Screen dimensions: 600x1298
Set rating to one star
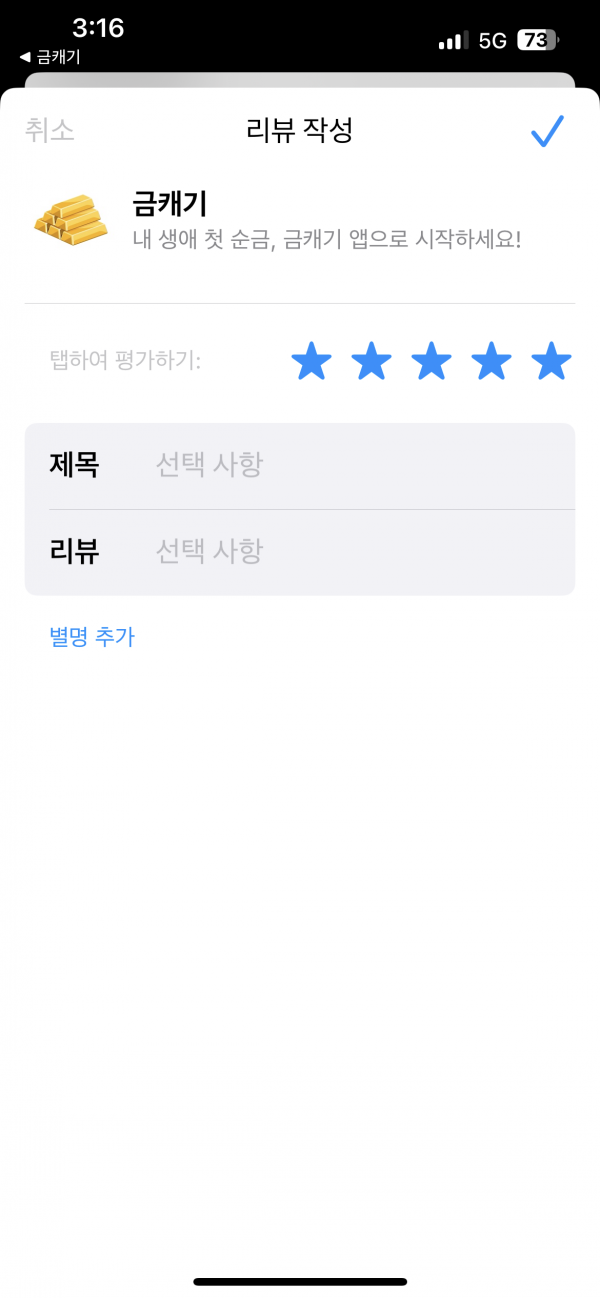(311, 361)
